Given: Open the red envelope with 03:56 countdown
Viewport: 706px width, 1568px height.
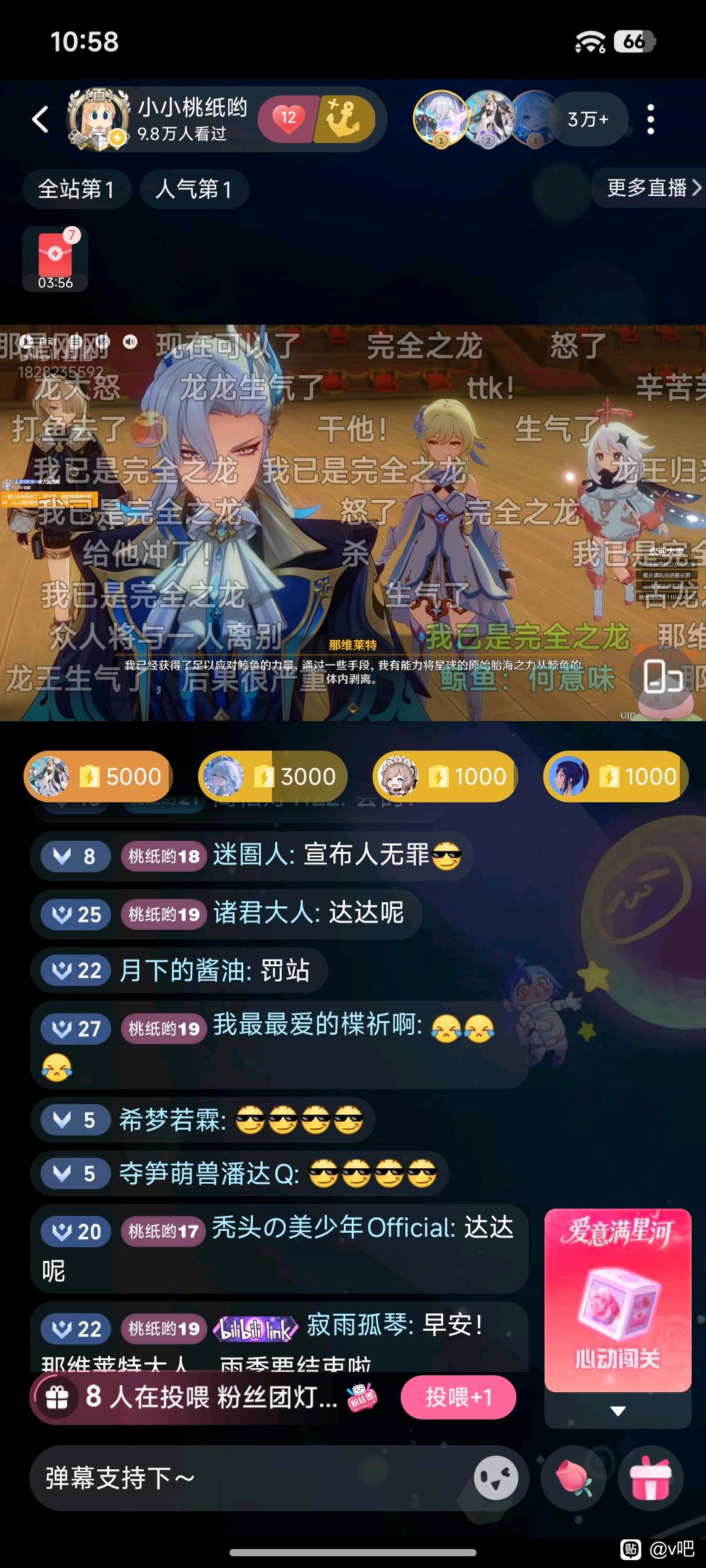Looking at the screenshot, I should pyautogui.click(x=55, y=258).
